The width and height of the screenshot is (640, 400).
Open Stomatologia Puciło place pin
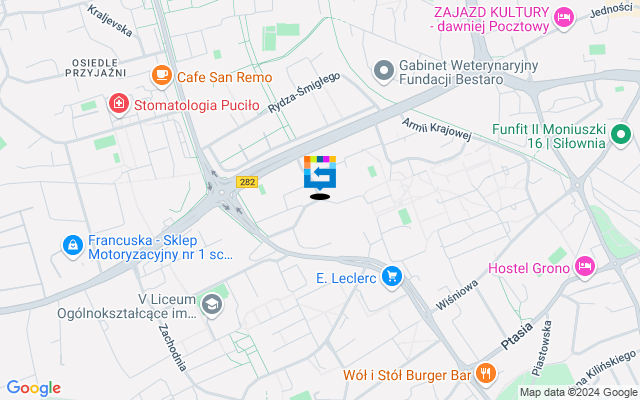point(119,104)
